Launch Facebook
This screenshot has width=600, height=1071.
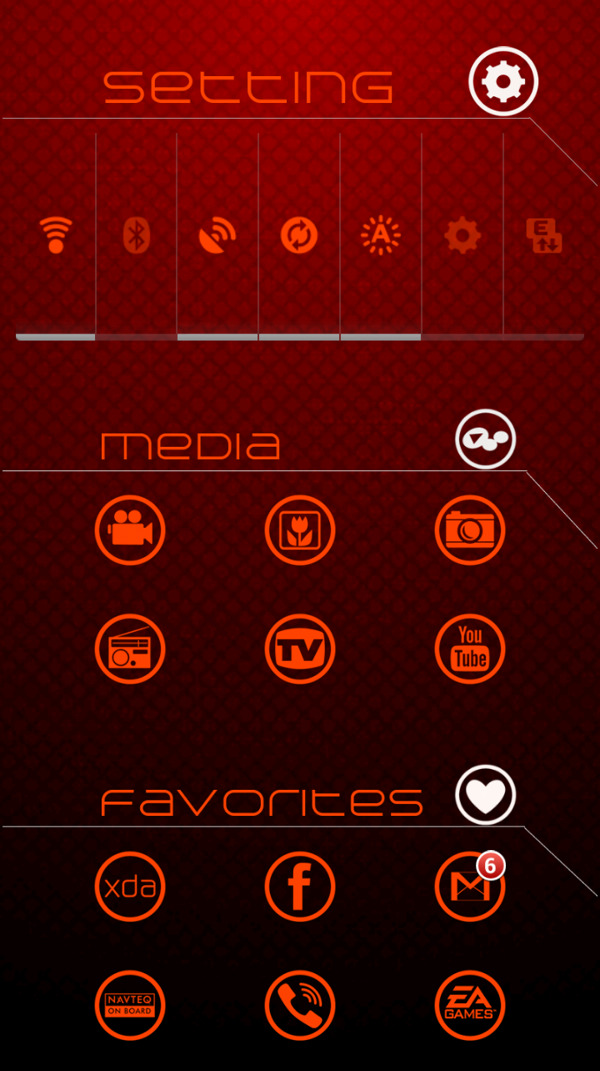click(x=300, y=886)
